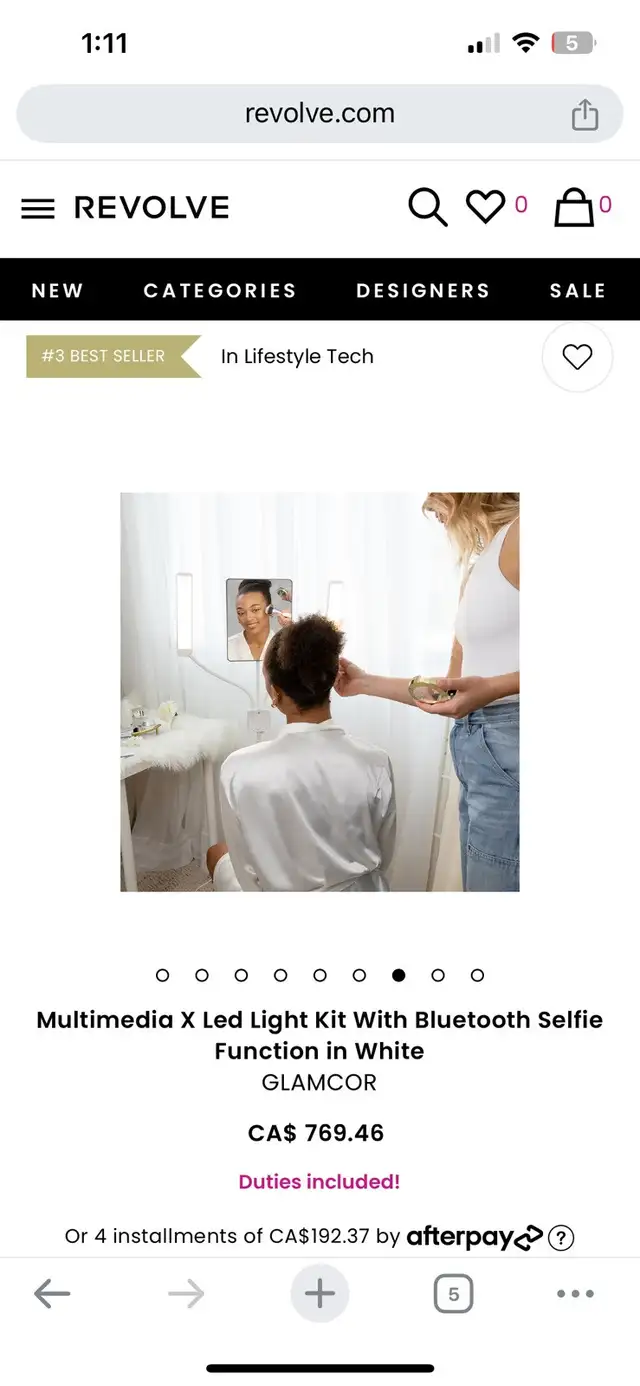Image resolution: width=640 pixels, height=1386 pixels.
Task: Jump to the first image dot
Action: point(163,975)
